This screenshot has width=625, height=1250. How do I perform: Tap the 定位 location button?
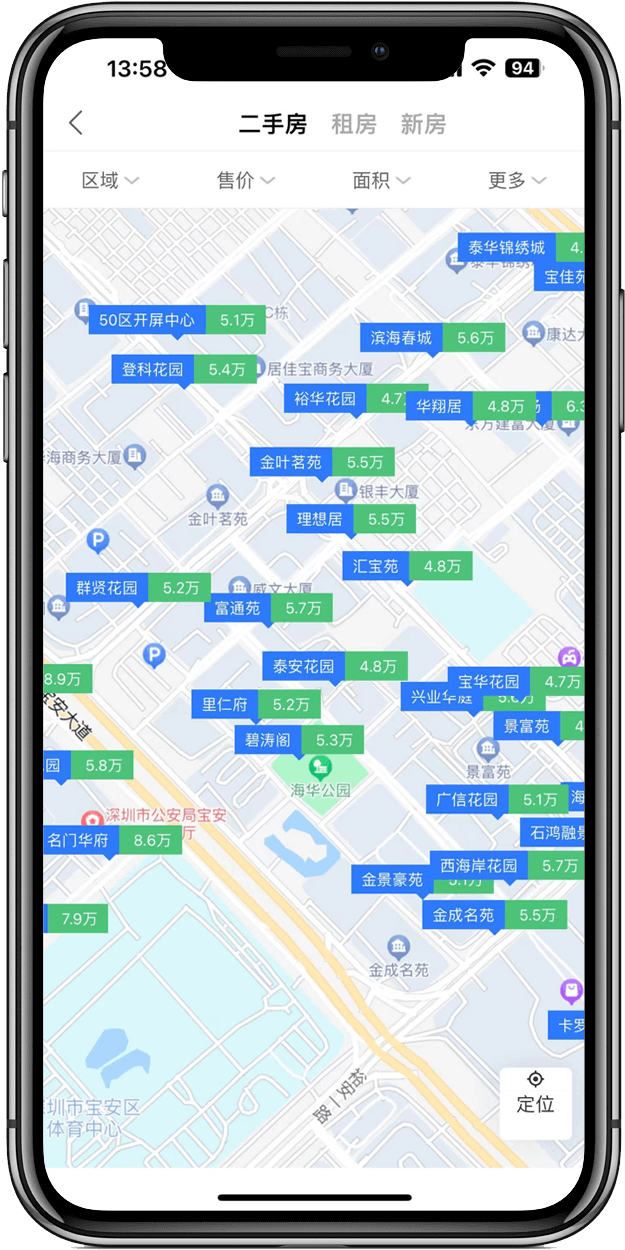coord(535,1094)
